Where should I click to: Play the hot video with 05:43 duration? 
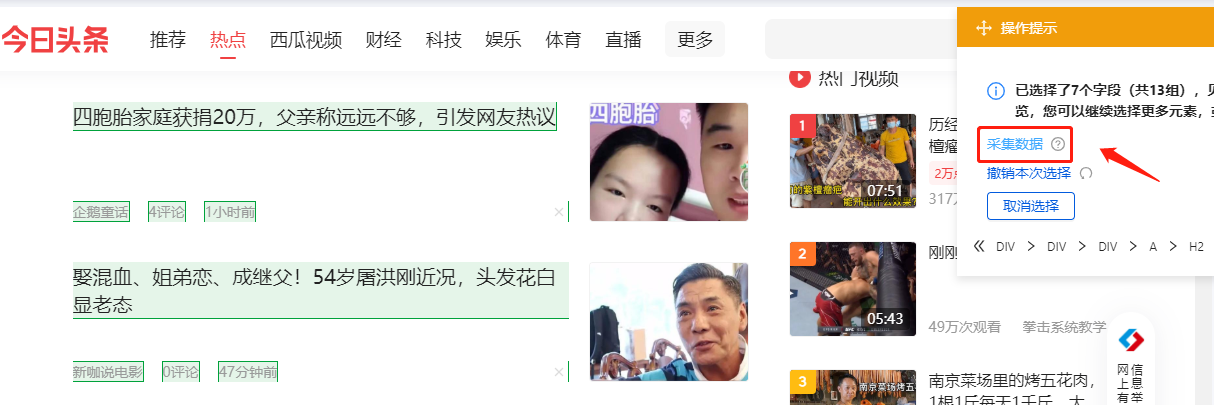pyautogui.click(x=852, y=288)
